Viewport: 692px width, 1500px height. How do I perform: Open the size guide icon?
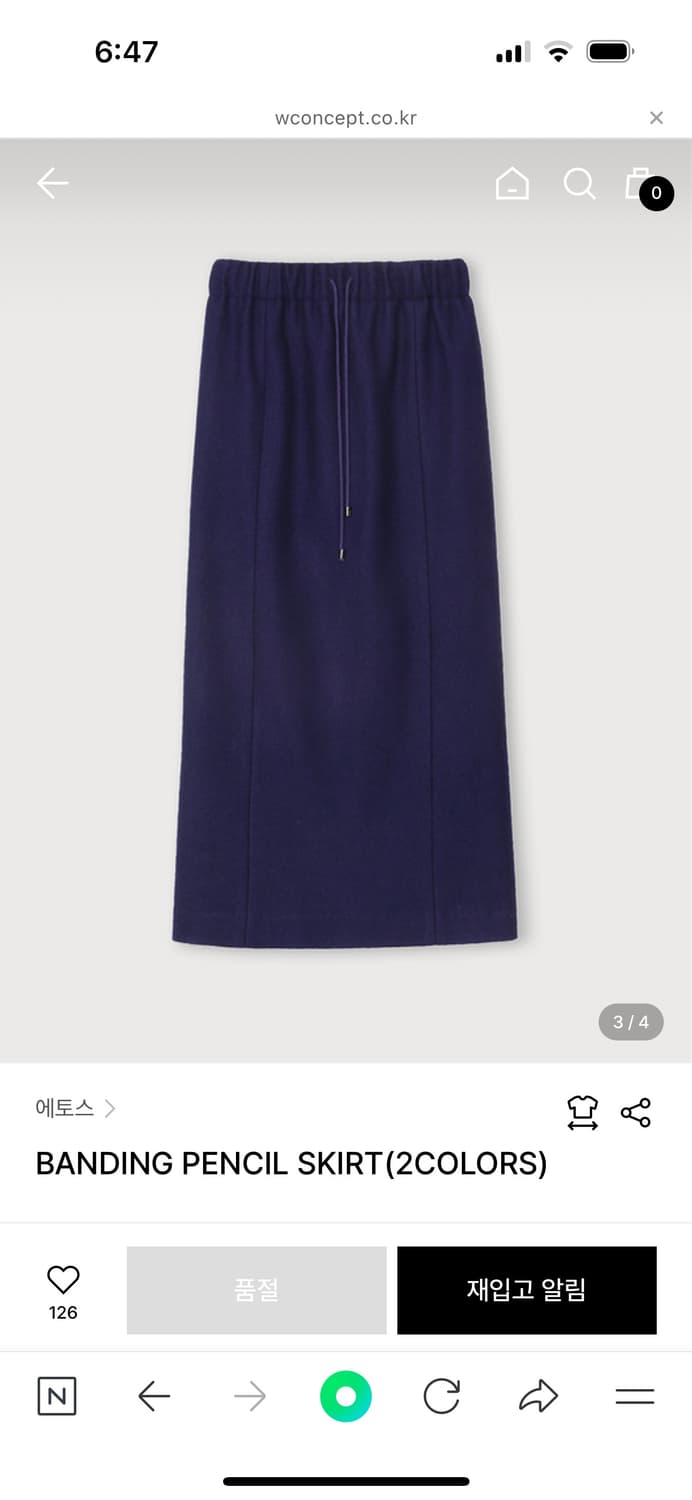click(582, 1112)
